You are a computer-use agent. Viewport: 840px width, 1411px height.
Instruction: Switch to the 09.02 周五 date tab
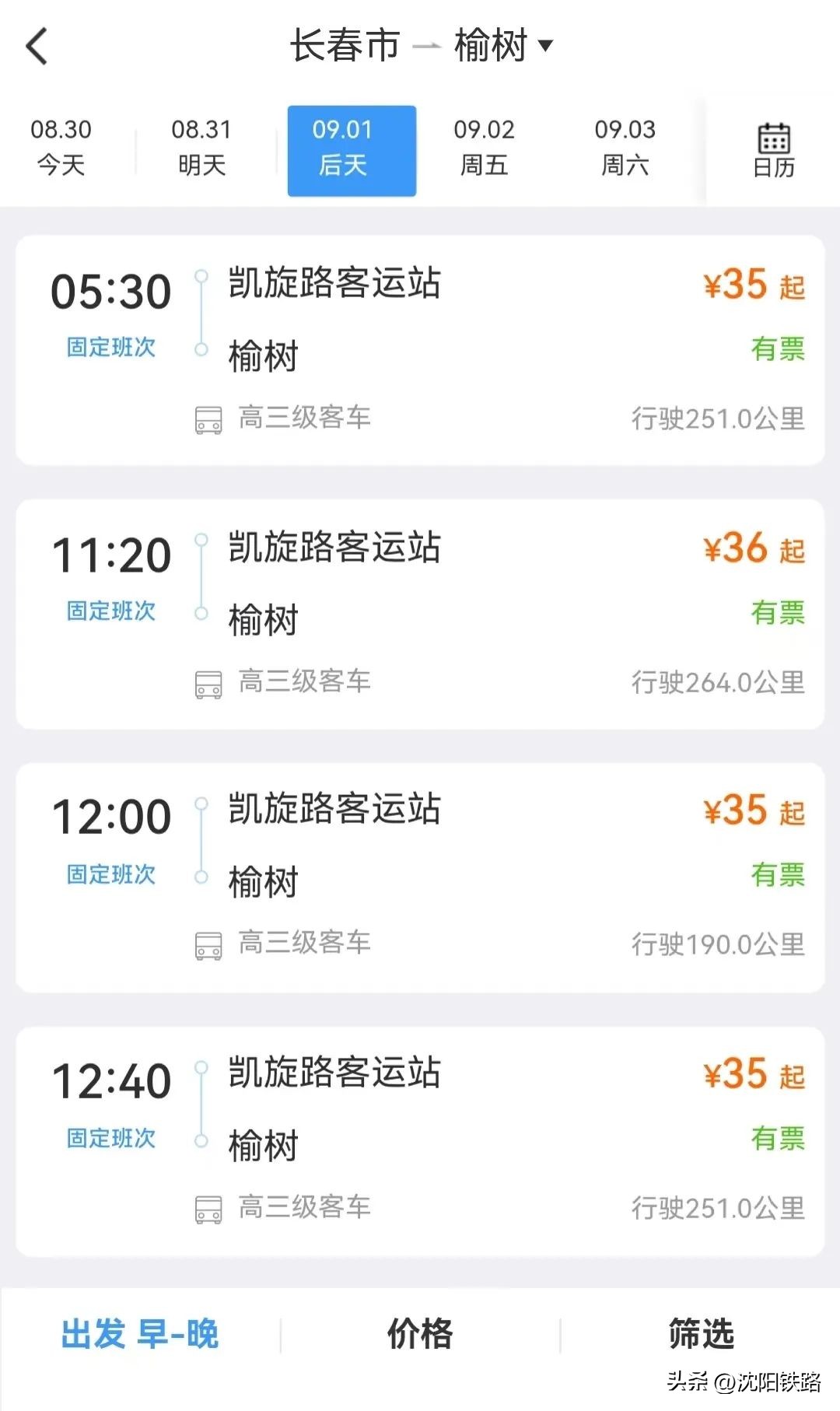tap(485, 148)
